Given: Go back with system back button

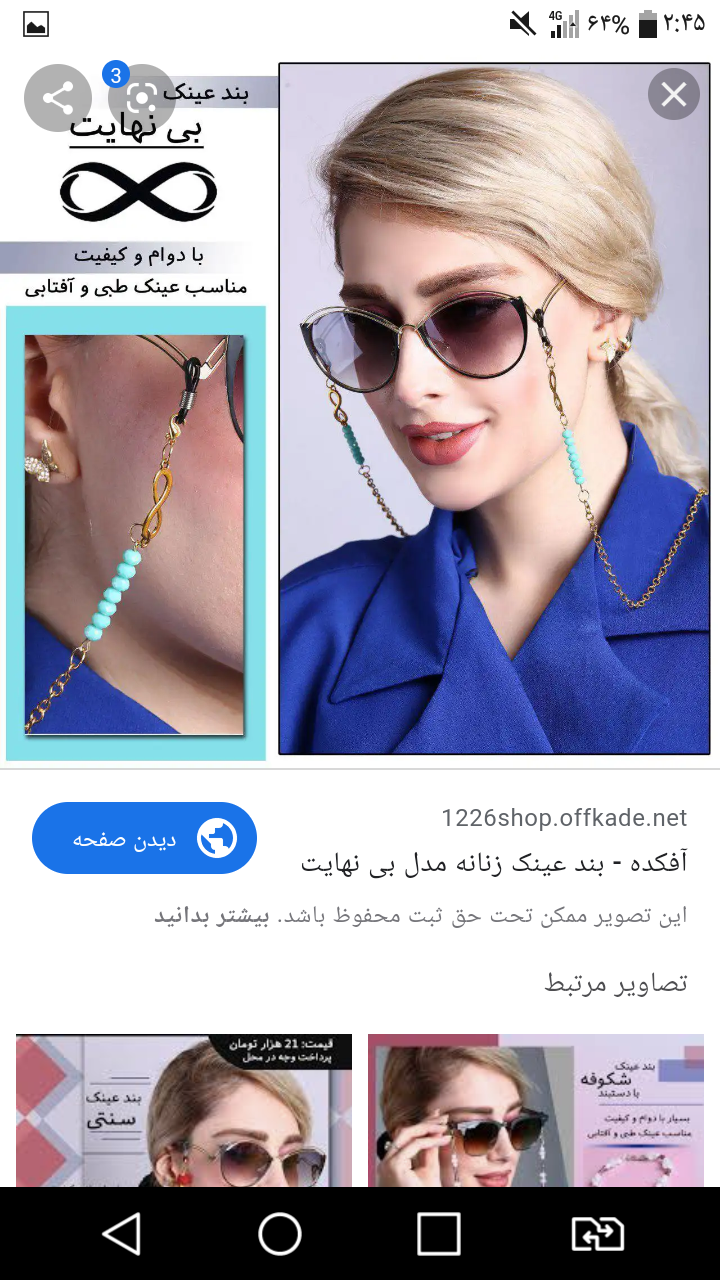Looking at the screenshot, I should (x=122, y=1234).
